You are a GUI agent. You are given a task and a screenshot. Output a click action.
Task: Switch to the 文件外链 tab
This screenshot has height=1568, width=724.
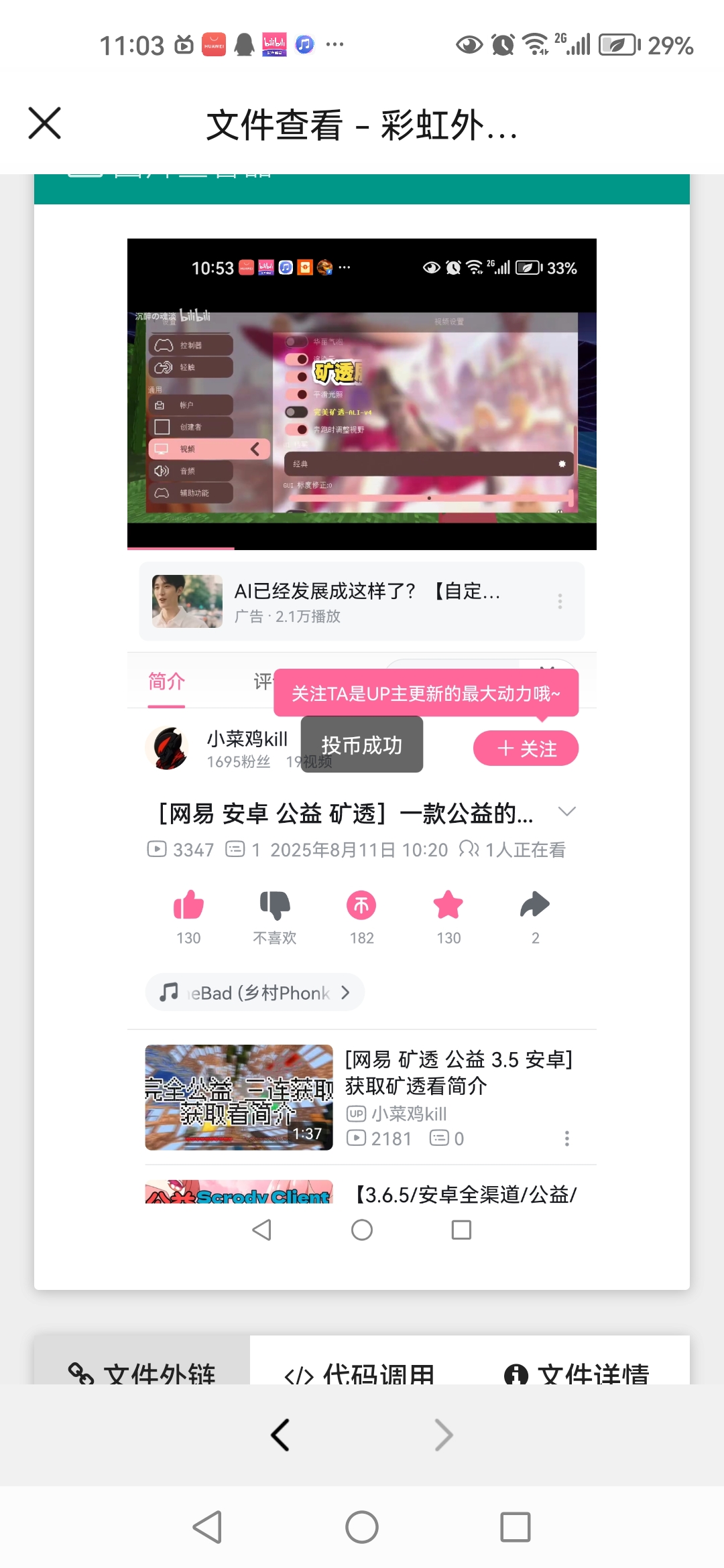pos(142,1370)
